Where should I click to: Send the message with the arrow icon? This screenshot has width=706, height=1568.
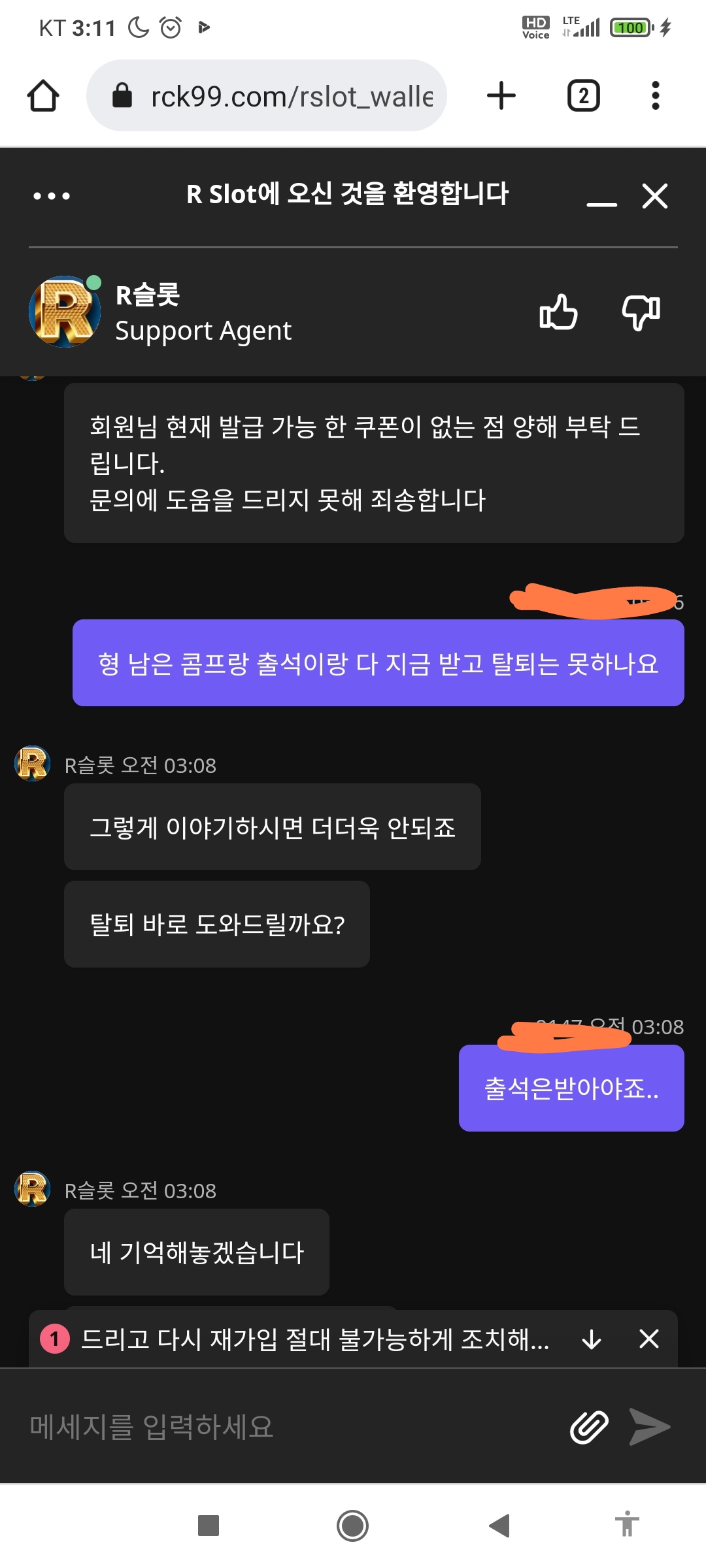pyautogui.click(x=649, y=1426)
